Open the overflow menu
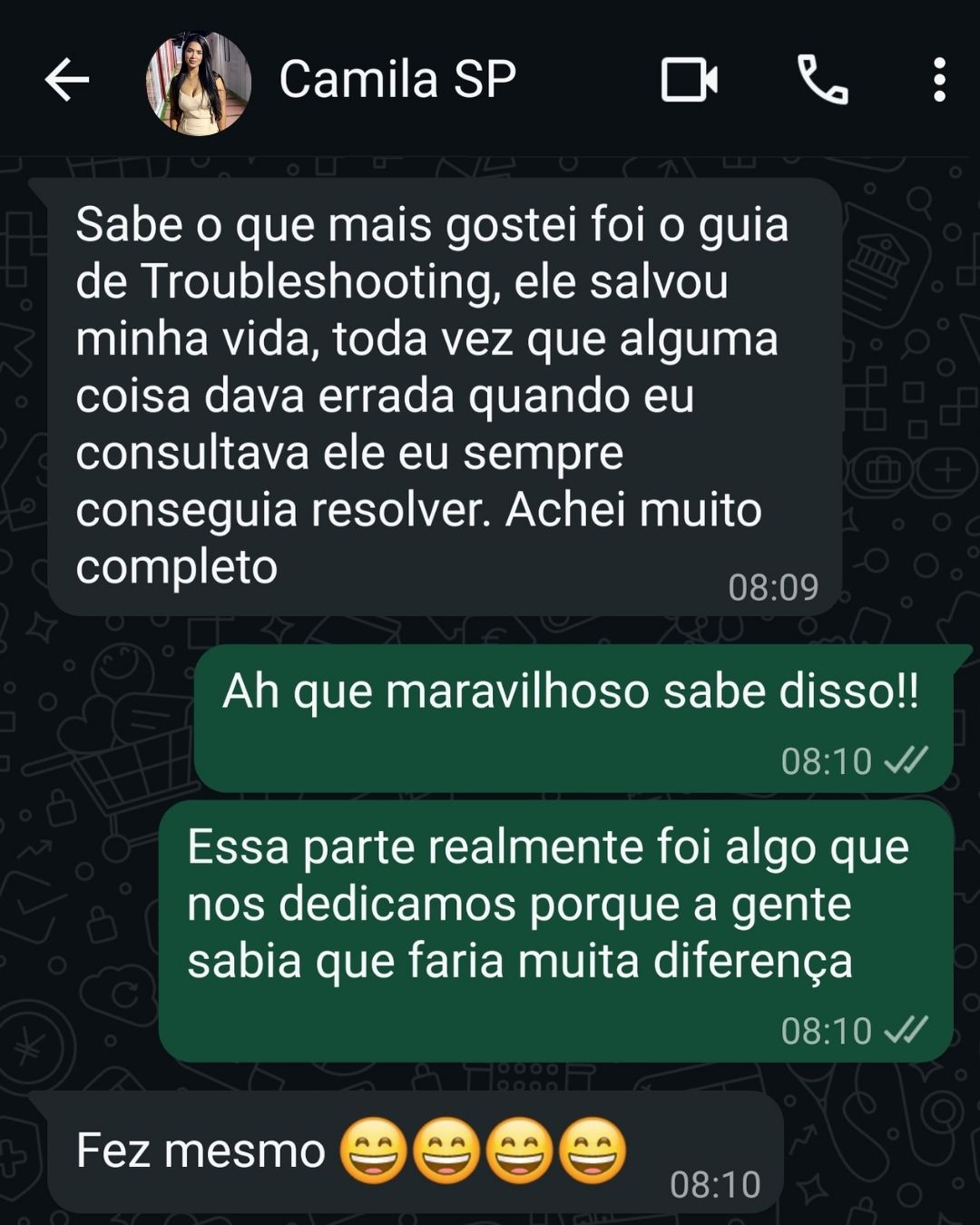The width and height of the screenshot is (980, 1225). [x=939, y=80]
